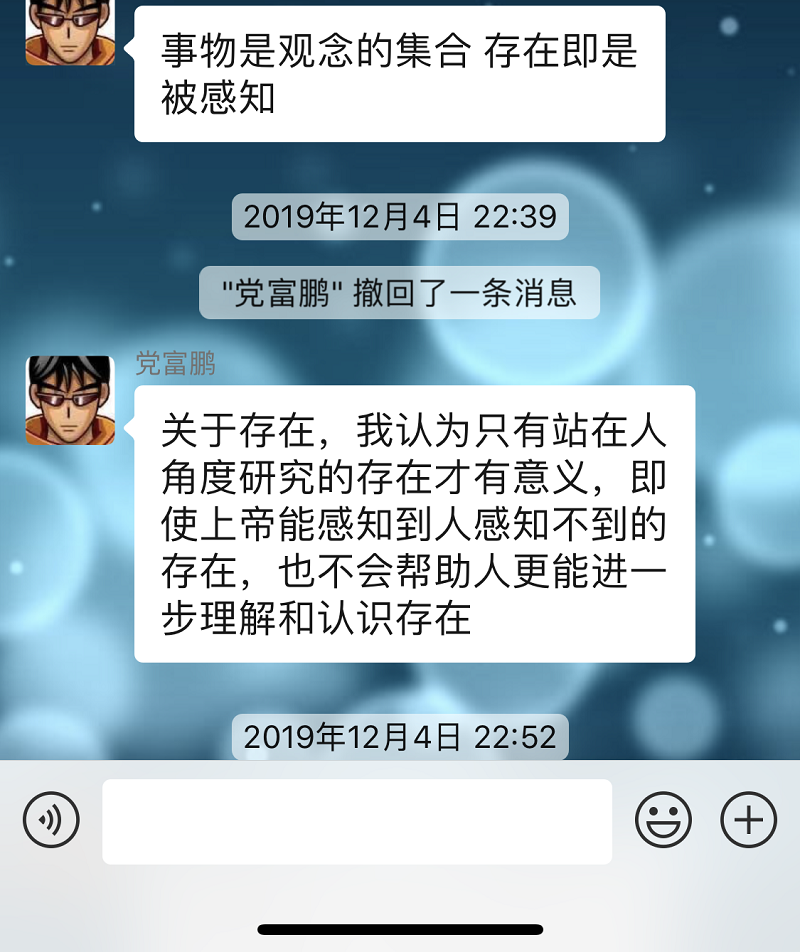Focus the message text field
The width and height of the screenshot is (800, 952).
click(x=357, y=822)
